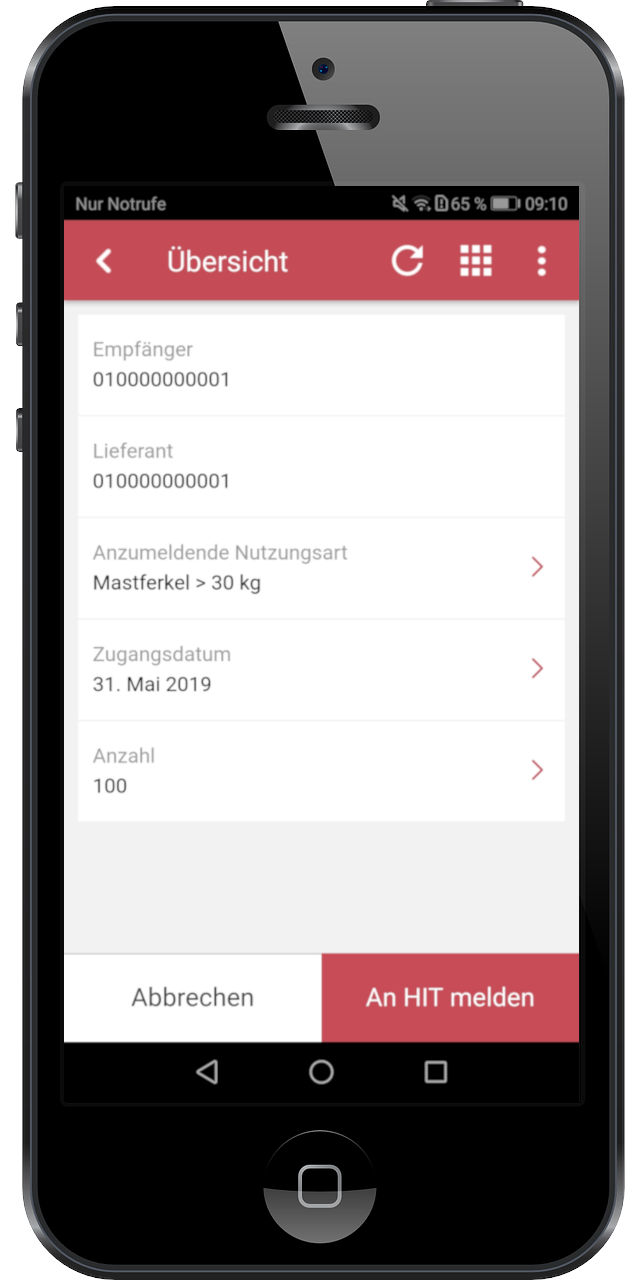The width and height of the screenshot is (640, 1280).
Task: Open recent apps from navigation bar
Action: [435, 1072]
